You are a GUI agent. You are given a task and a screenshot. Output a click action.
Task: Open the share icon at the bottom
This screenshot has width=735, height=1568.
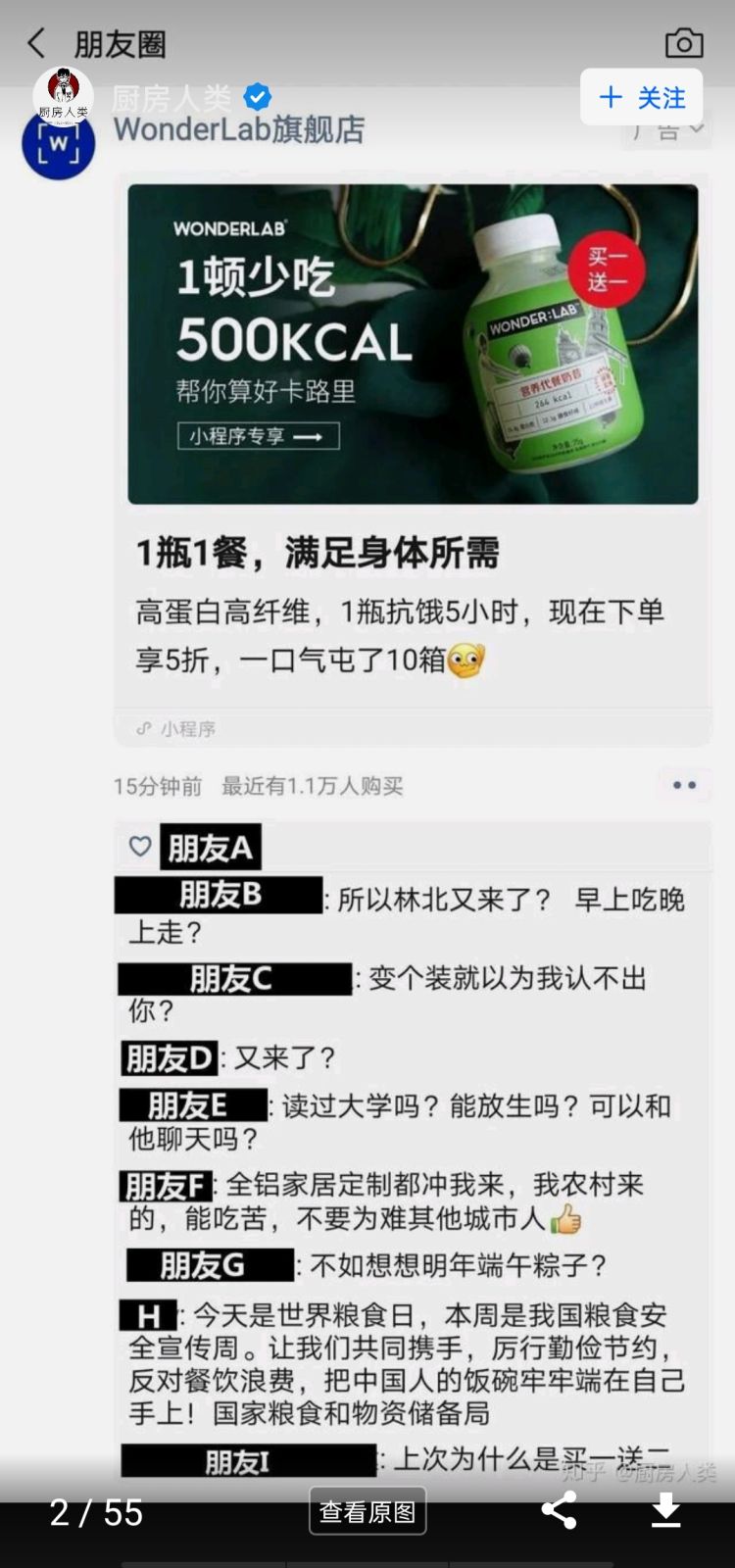(x=560, y=1511)
